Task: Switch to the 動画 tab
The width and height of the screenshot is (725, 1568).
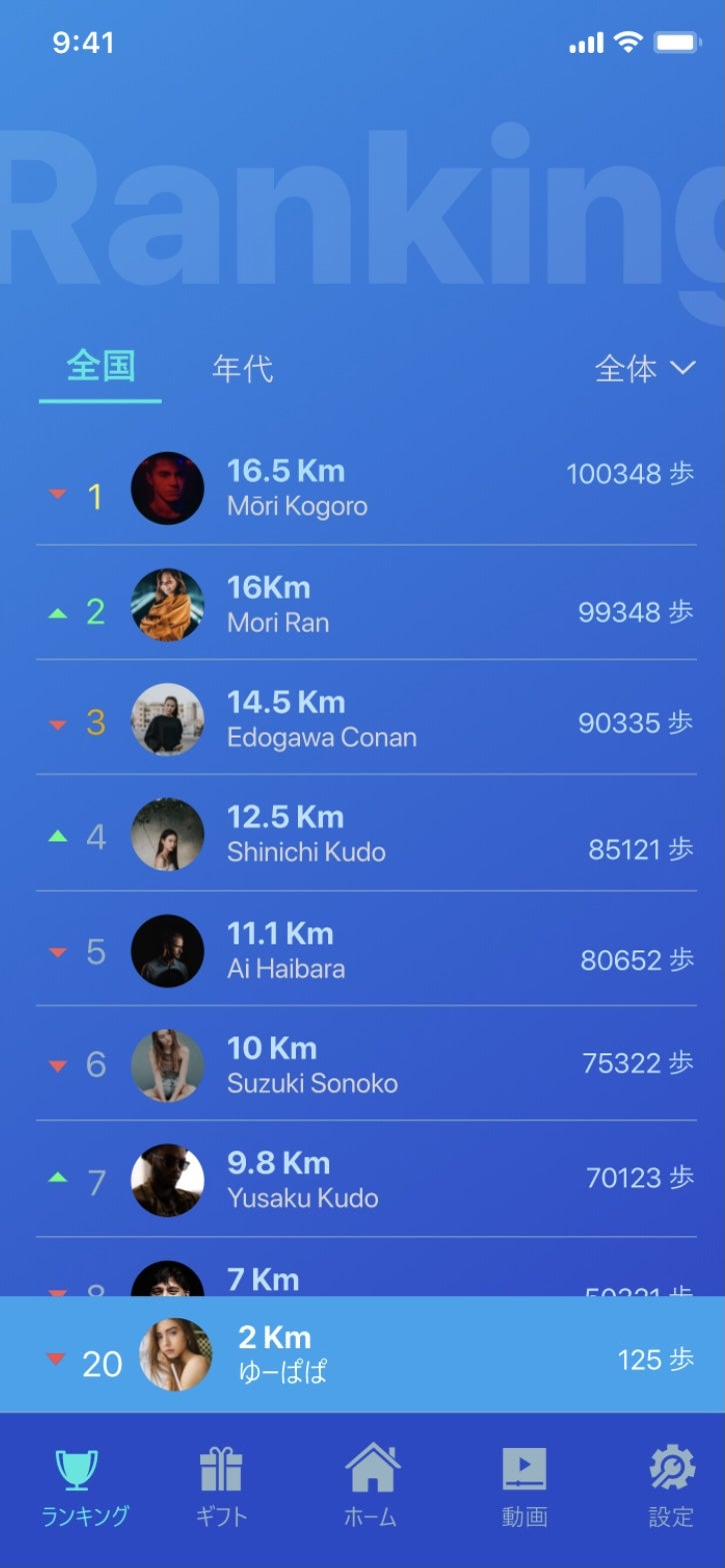Action: pyautogui.click(x=524, y=1489)
